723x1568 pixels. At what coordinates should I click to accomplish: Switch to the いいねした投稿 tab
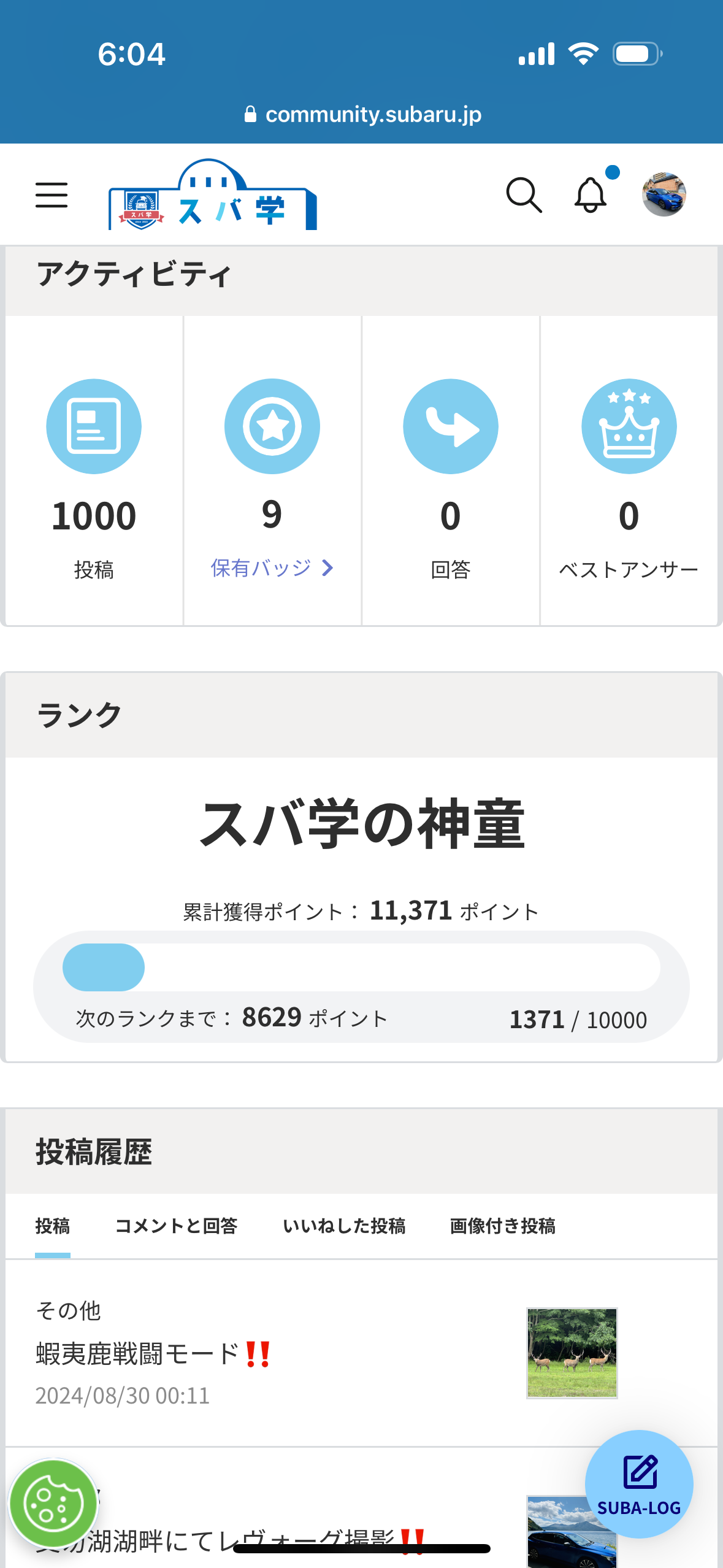point(344,1226)
